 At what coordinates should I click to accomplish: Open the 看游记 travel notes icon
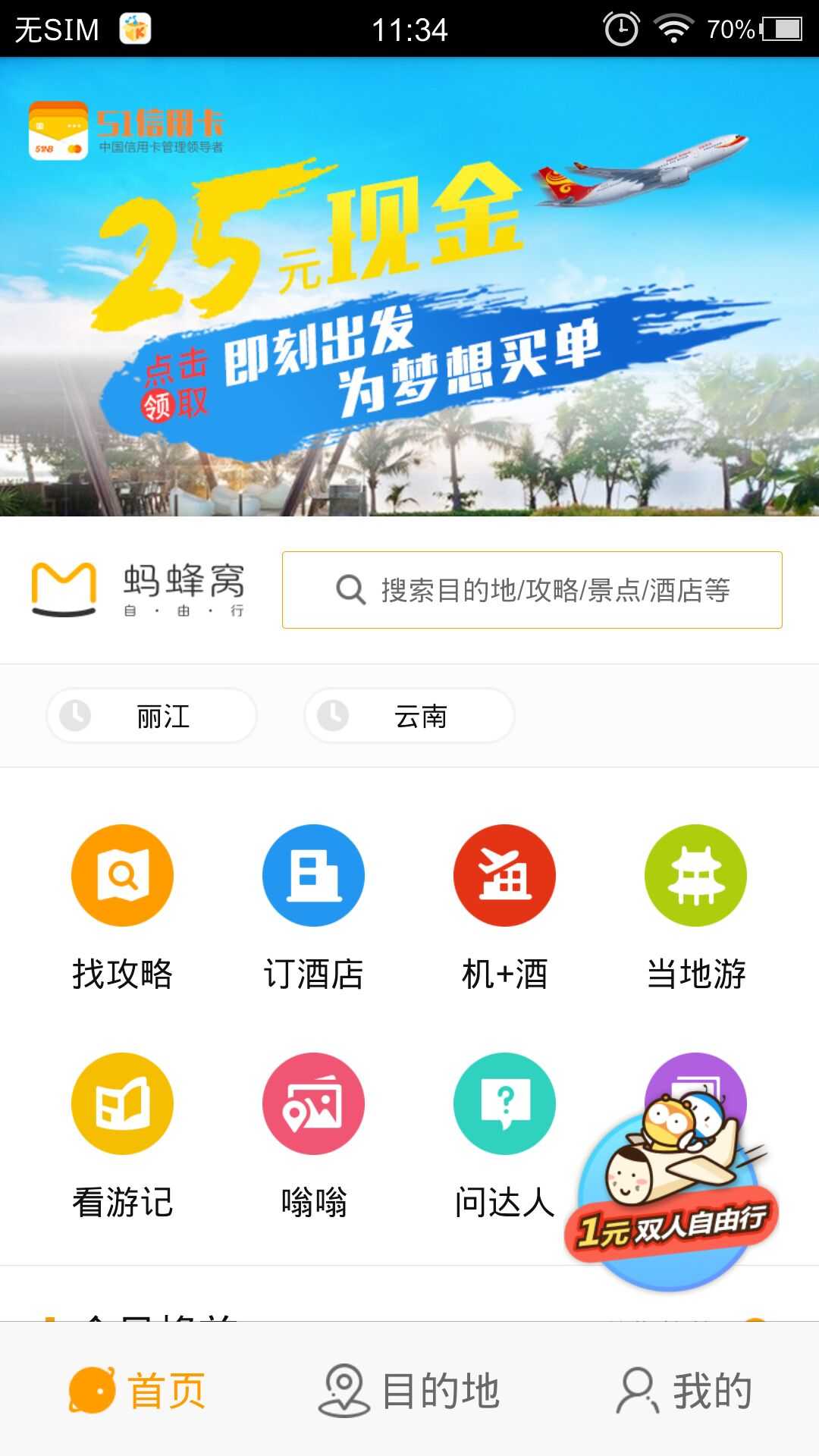tap(124, 1105)
